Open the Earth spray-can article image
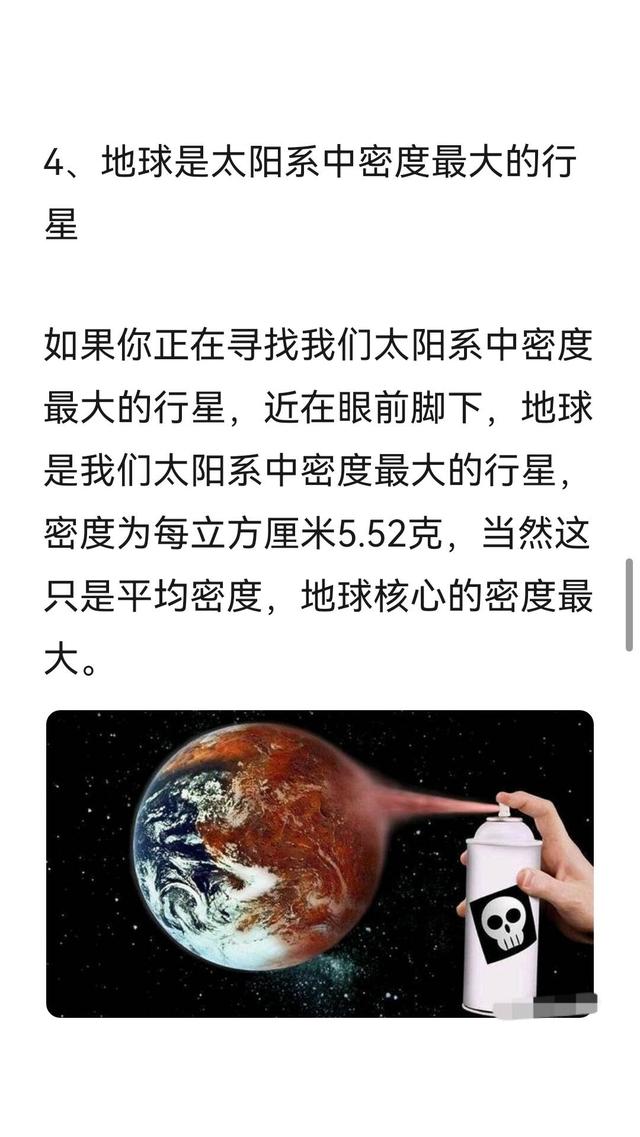640x1137 pixels. click(x=320, y=863)
